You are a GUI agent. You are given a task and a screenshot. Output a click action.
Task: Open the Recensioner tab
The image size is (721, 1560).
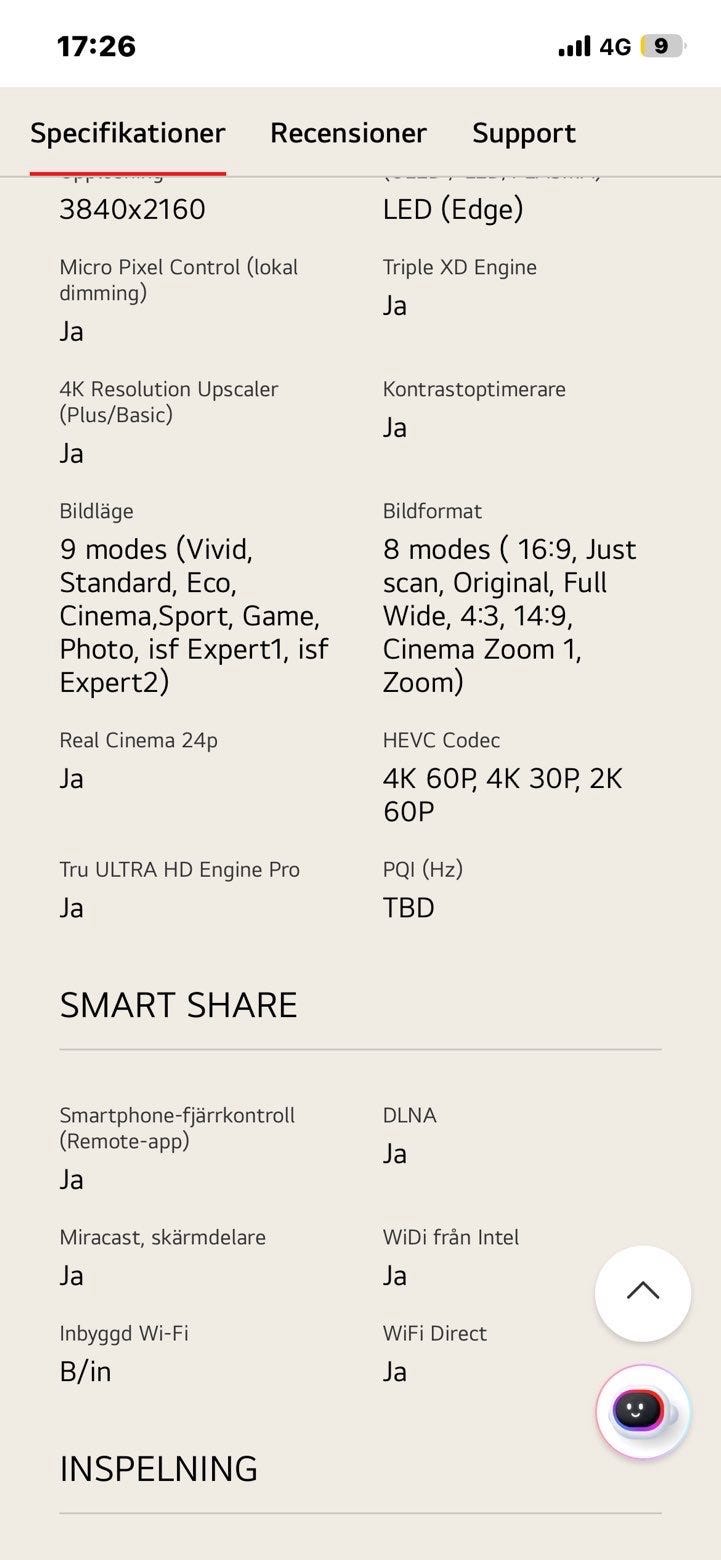[348, 133]
